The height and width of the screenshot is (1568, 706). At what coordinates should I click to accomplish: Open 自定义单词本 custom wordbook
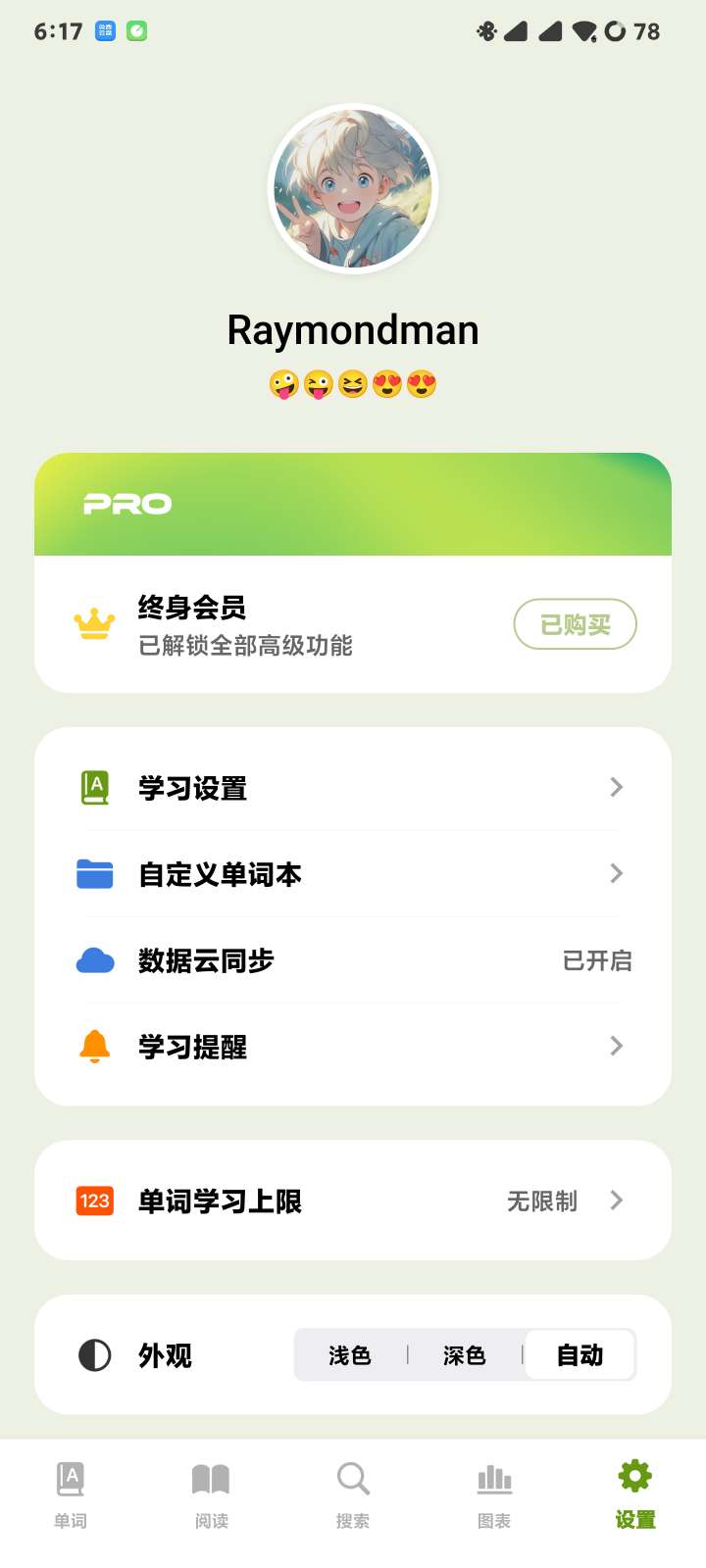pos(353,874)
